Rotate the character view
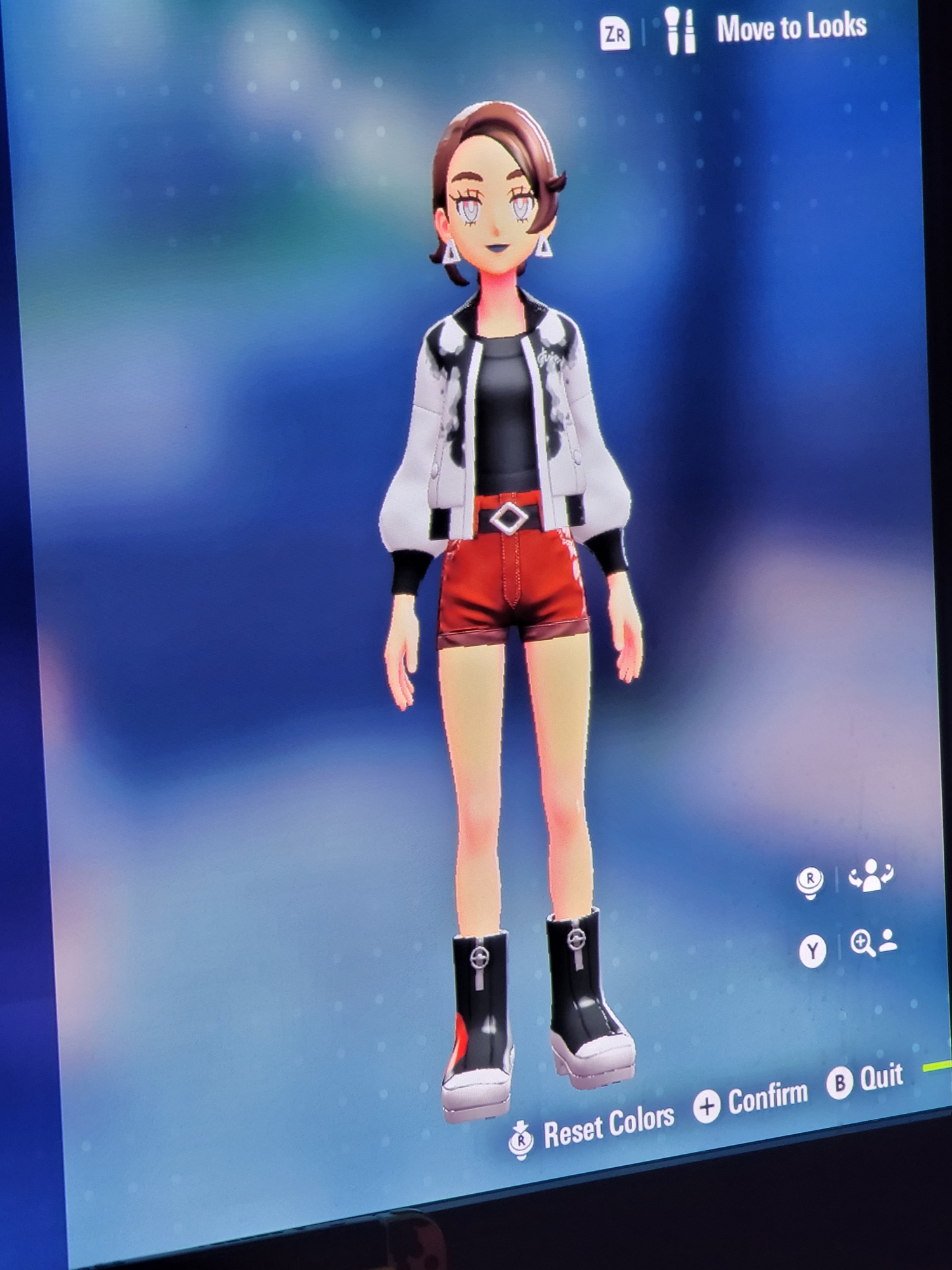 point(870,876)
